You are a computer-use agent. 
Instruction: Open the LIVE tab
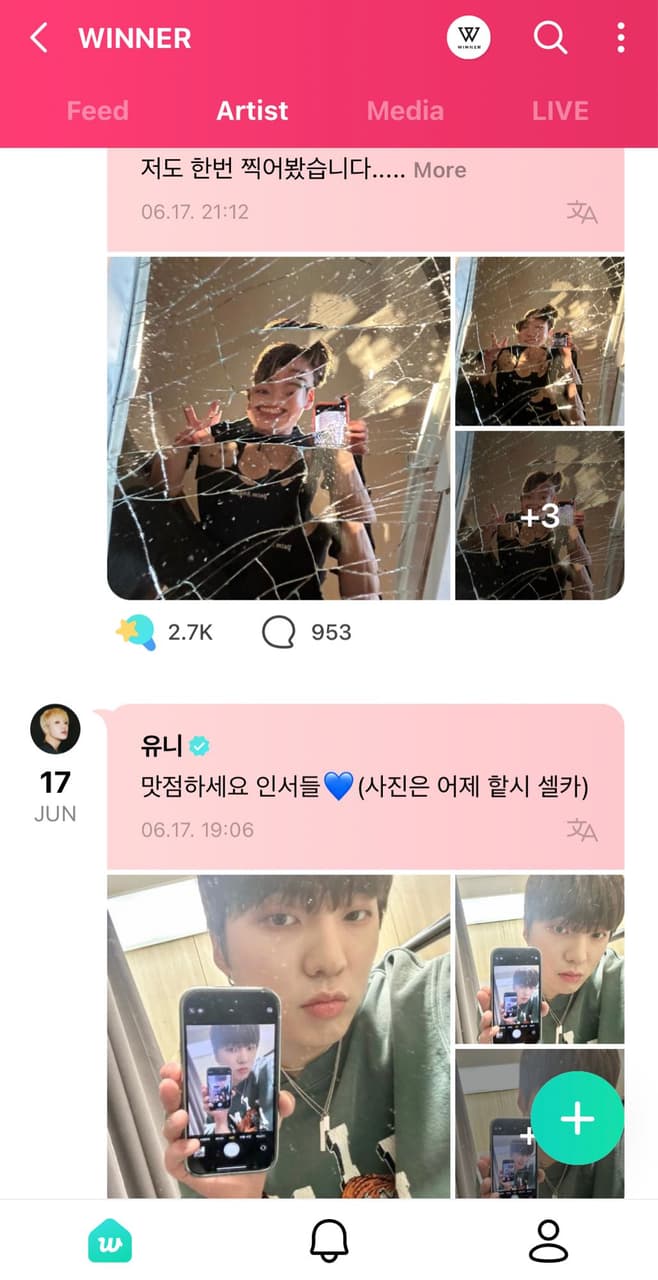560,110
